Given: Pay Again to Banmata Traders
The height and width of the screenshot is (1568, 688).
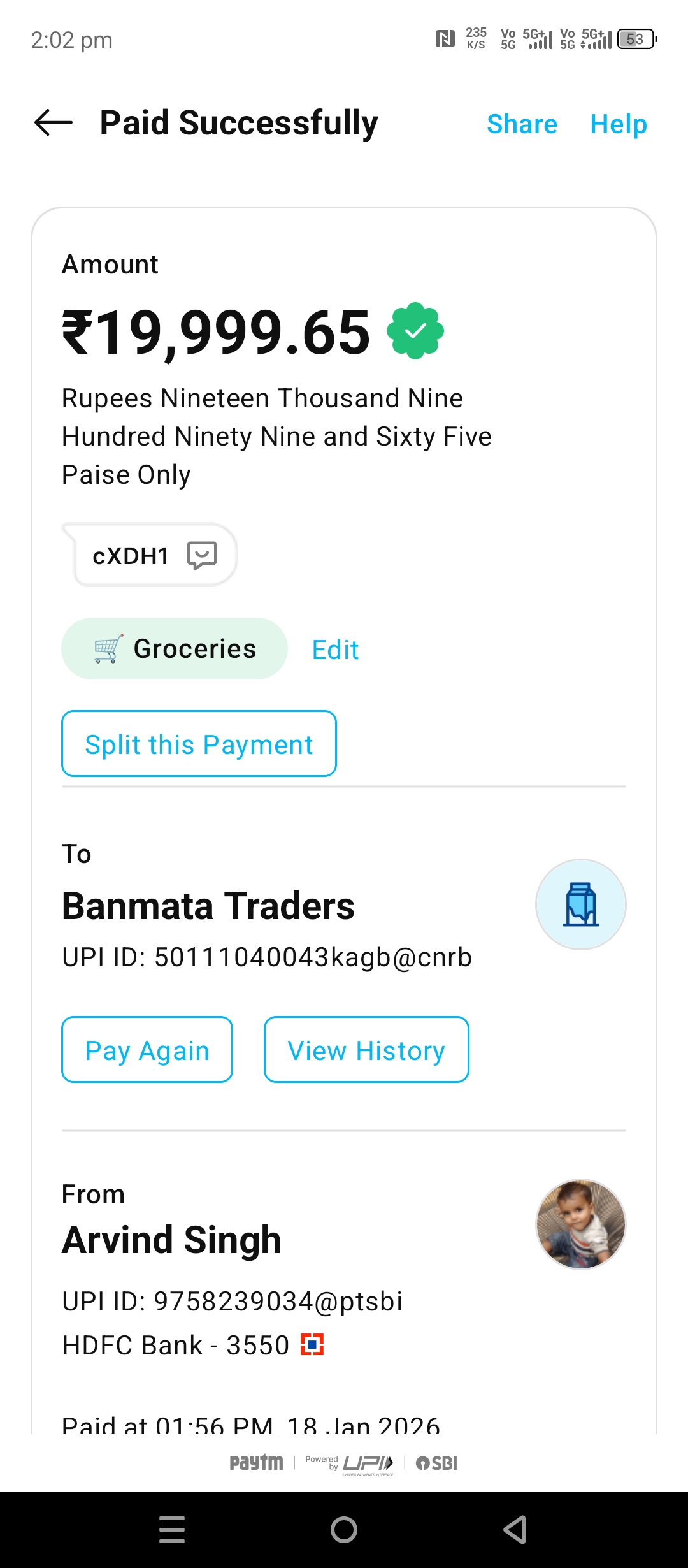Looking at the screenshot, I should click(x=147, y=1050).
